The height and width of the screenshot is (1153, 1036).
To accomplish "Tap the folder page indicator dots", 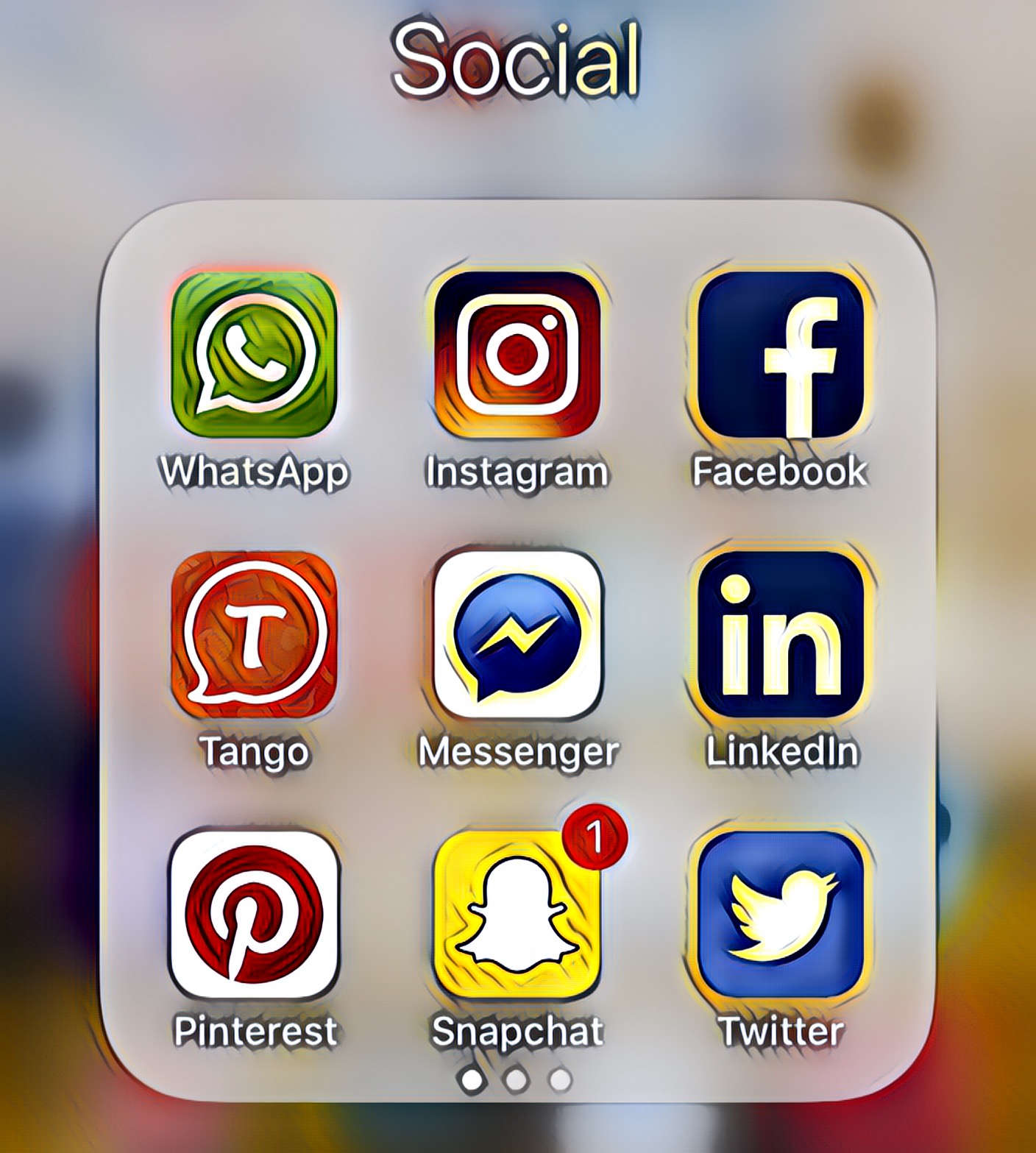I will pos(516,1079).
